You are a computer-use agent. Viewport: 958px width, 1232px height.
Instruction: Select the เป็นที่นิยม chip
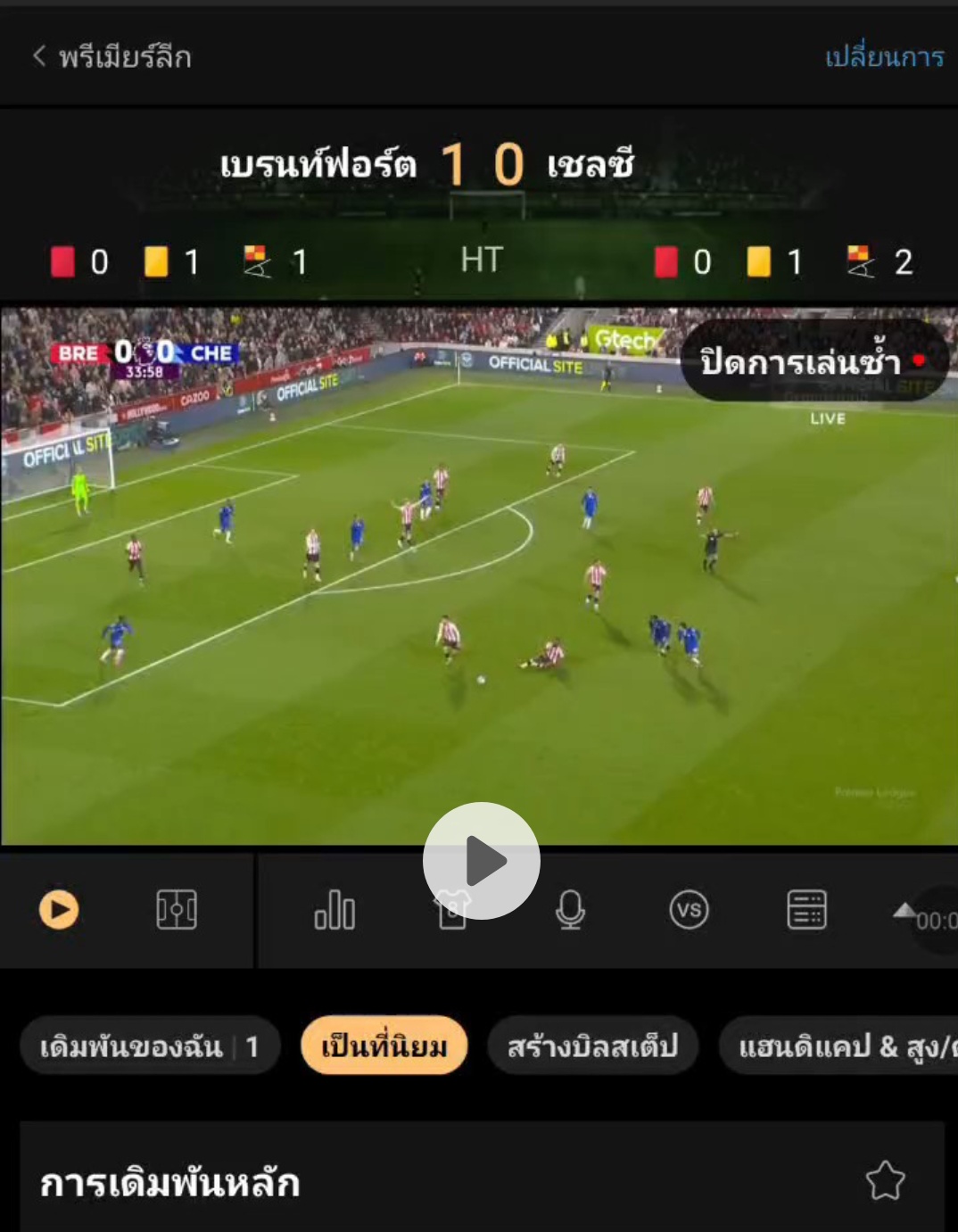(x=384, y=1046)
